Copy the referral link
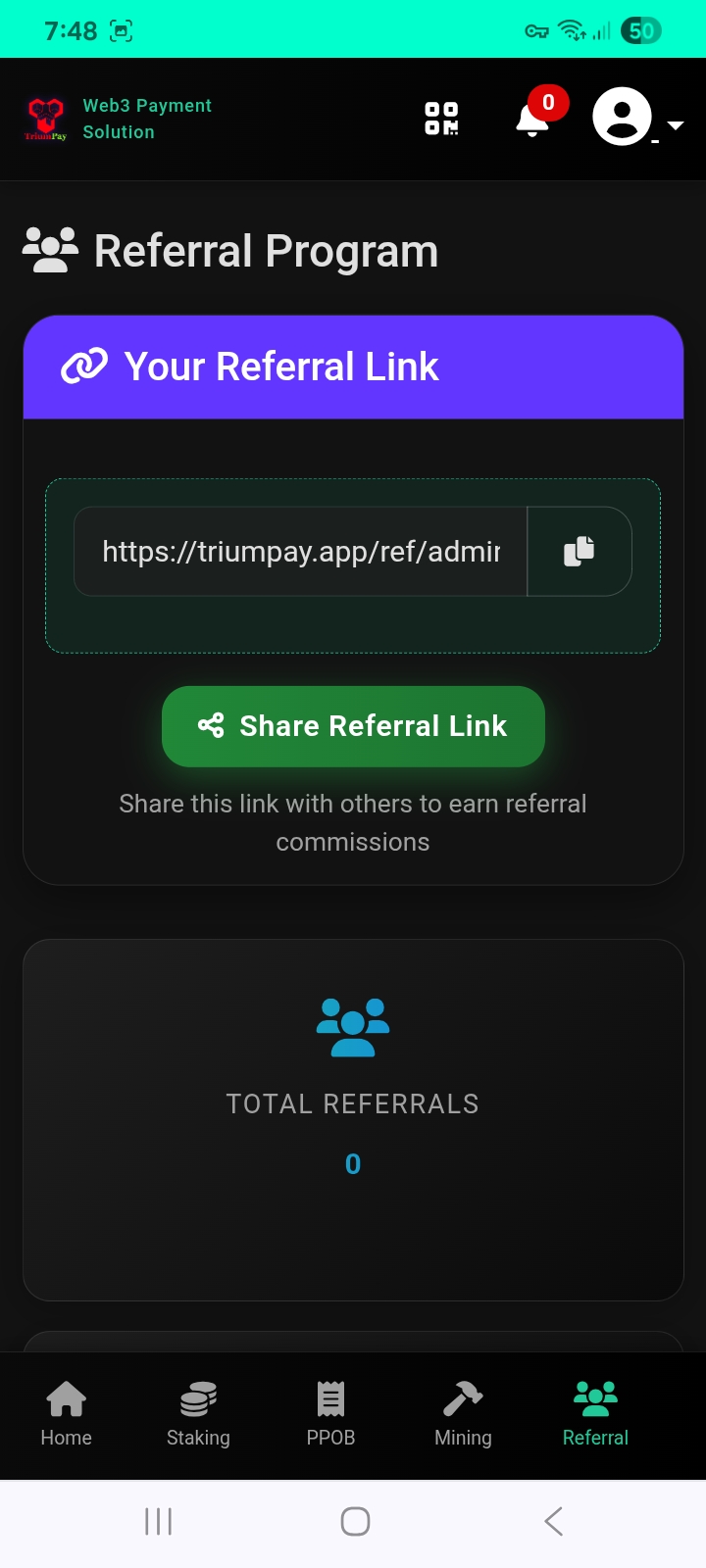706x1568 pixels. [x=580, y=552]
